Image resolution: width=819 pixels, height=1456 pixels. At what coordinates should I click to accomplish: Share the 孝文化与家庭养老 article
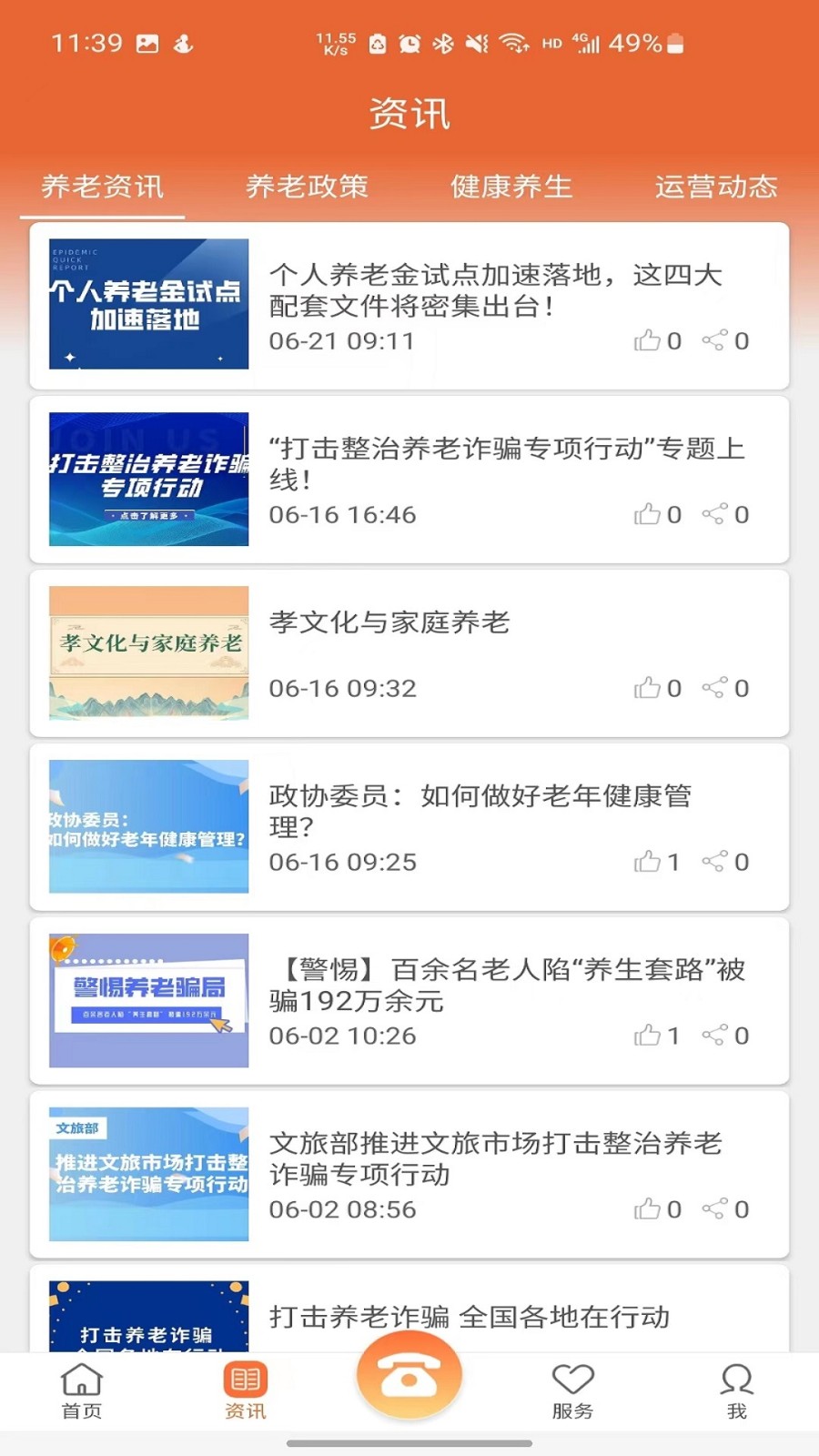pos(714,689)
